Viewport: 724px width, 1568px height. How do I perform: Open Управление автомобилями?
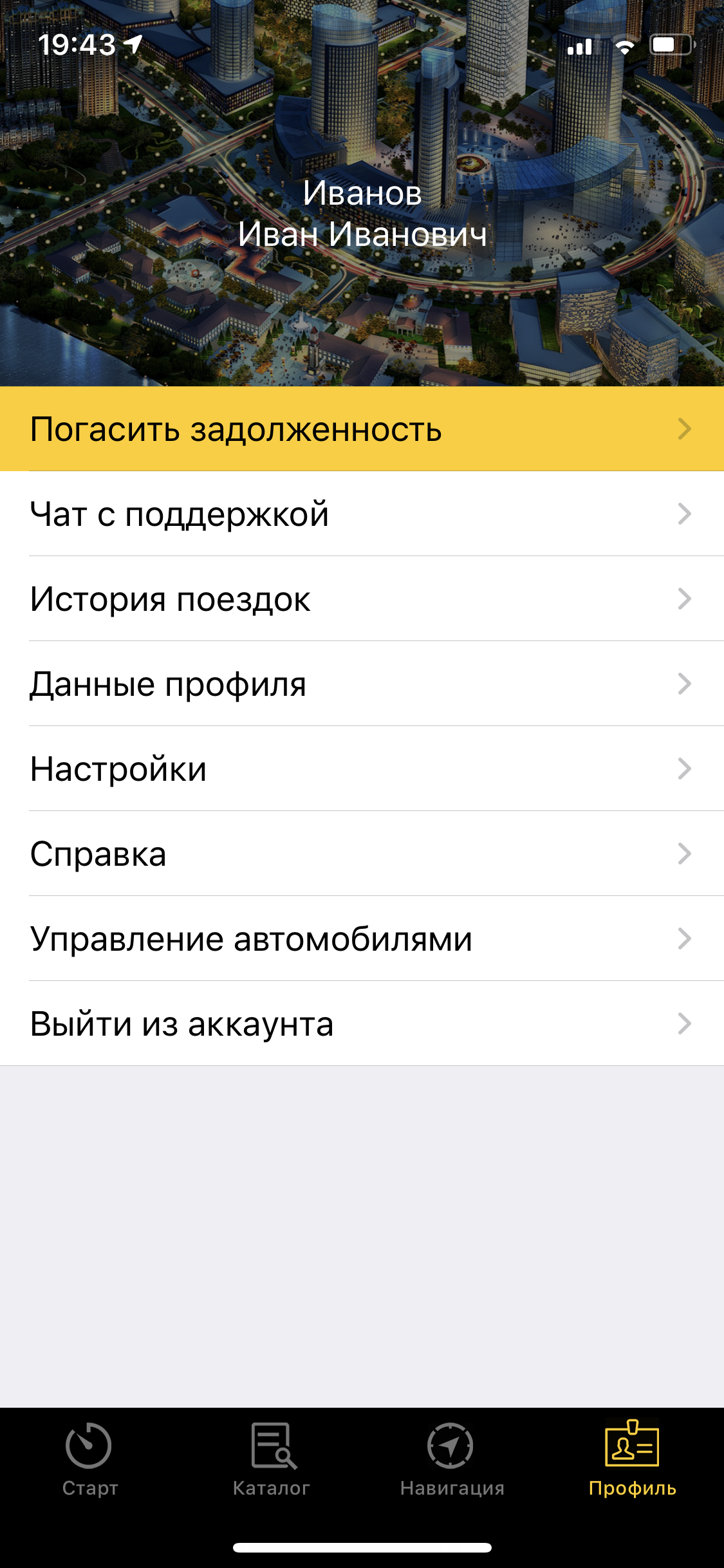[x=362, y=938]
